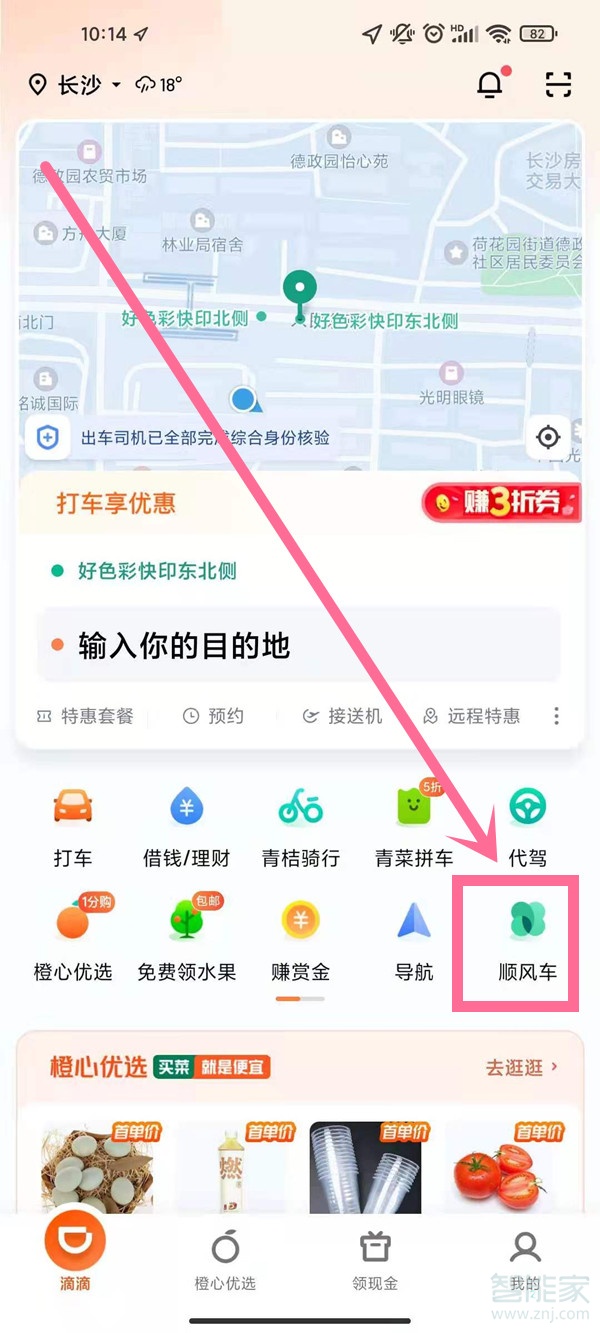Tap 赚3折券 coupon banner
600x1333 pixels.
501,503
